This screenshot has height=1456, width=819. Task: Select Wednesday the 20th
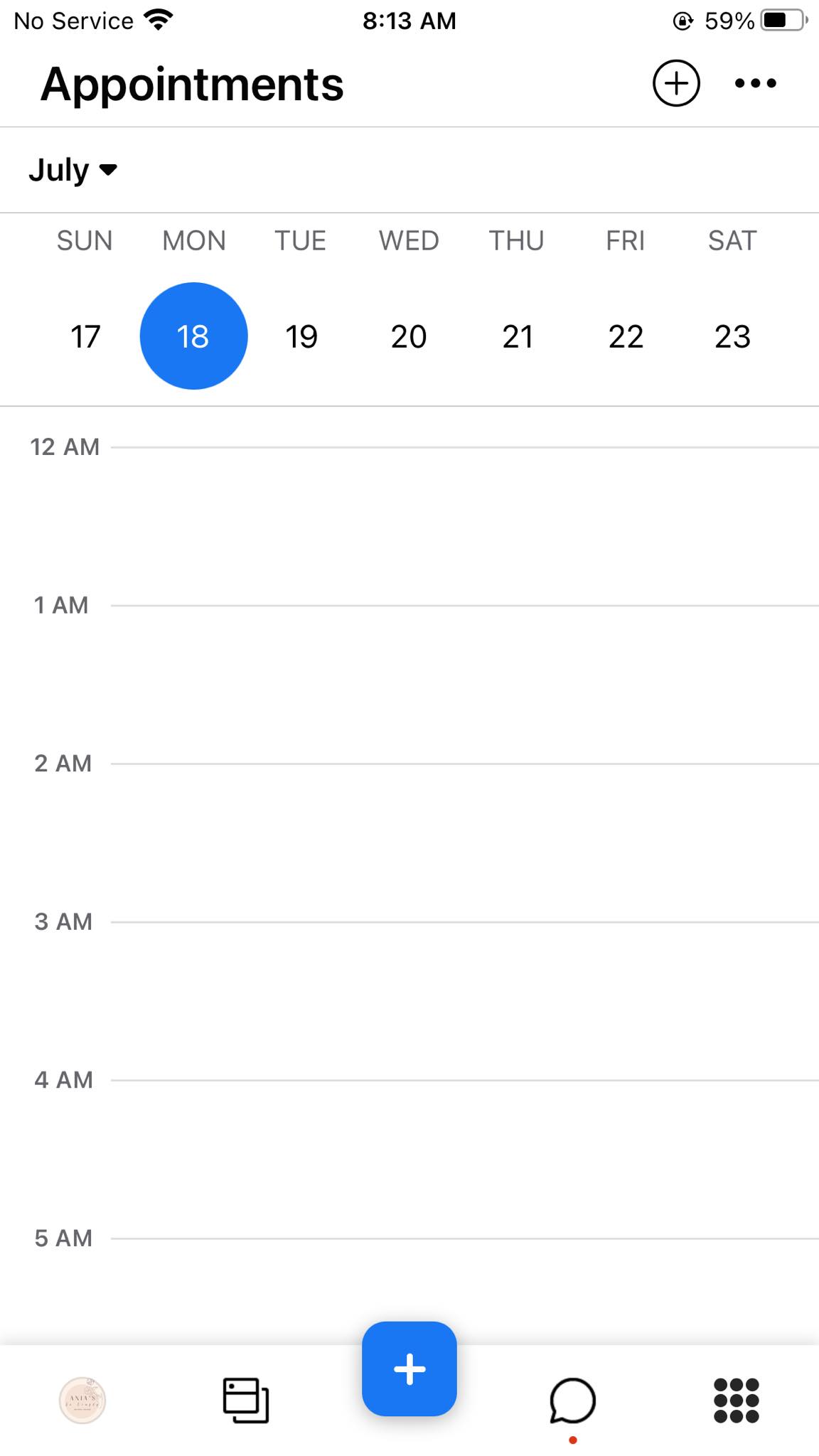(409, 336)
